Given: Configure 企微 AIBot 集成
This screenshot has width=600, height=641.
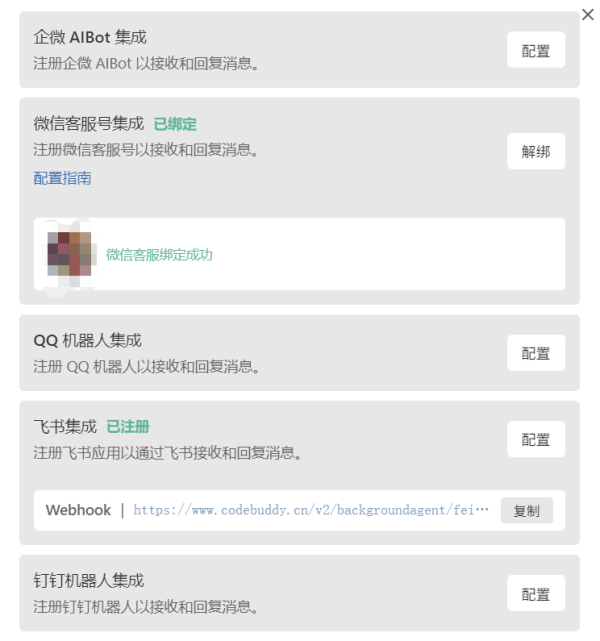Looking at the screenshot, I should 535,51.
